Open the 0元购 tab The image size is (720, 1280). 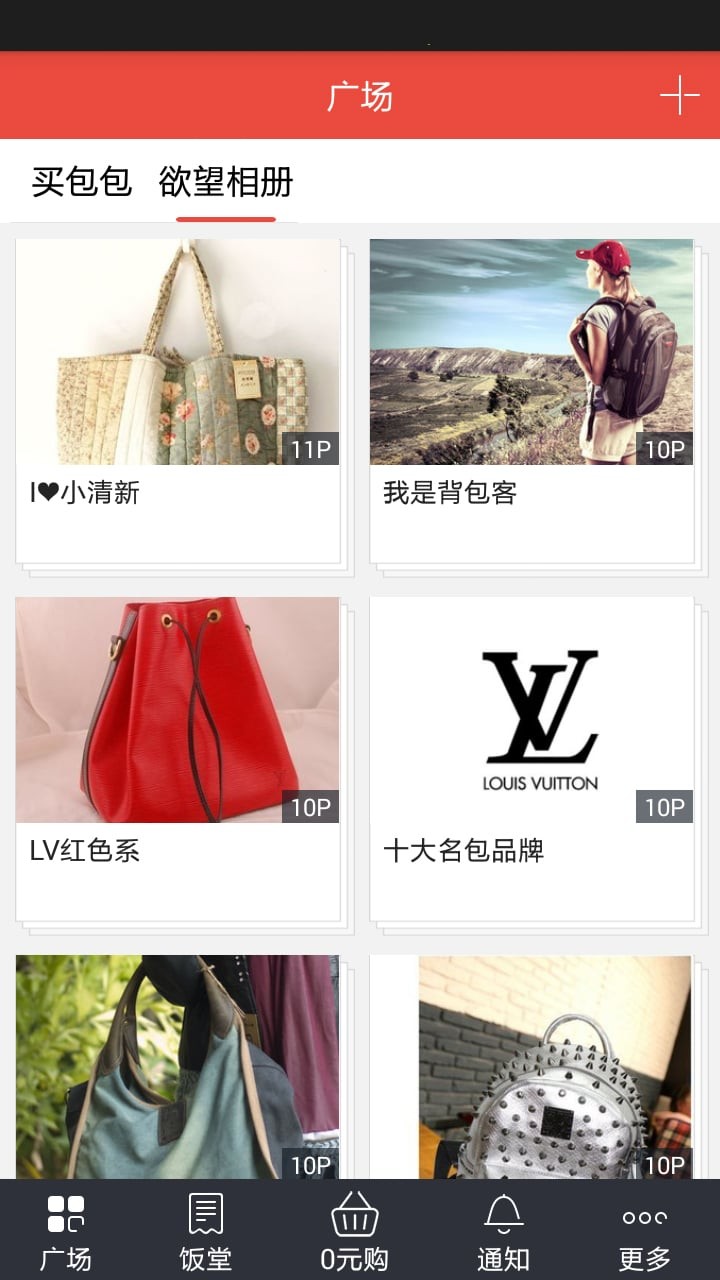354,1231
